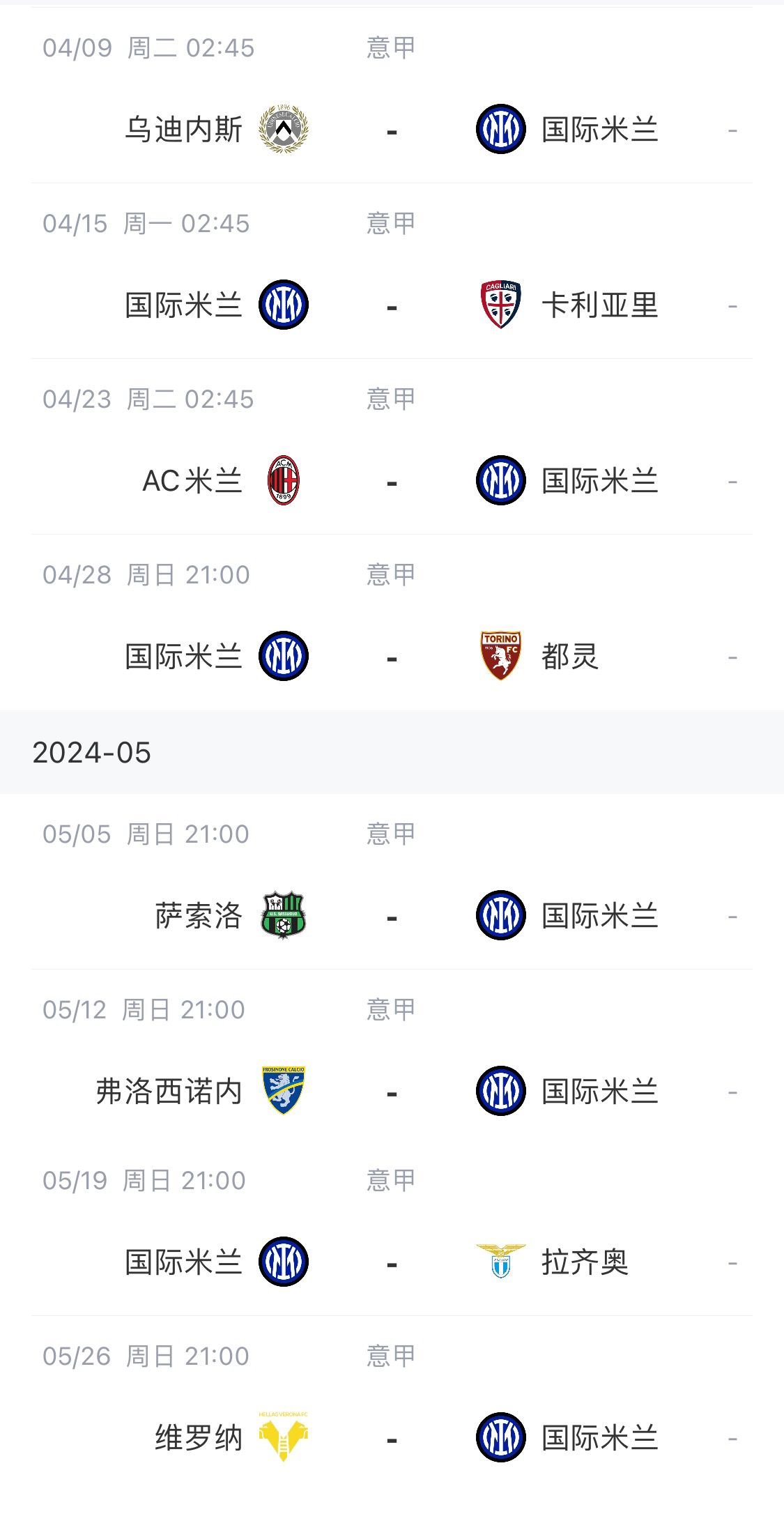Open the 萨索洛 vs 国际米兰 fixture
The width and height of the screenshot is (784, 1530).
pyautogui.click(x=392, y=917)
